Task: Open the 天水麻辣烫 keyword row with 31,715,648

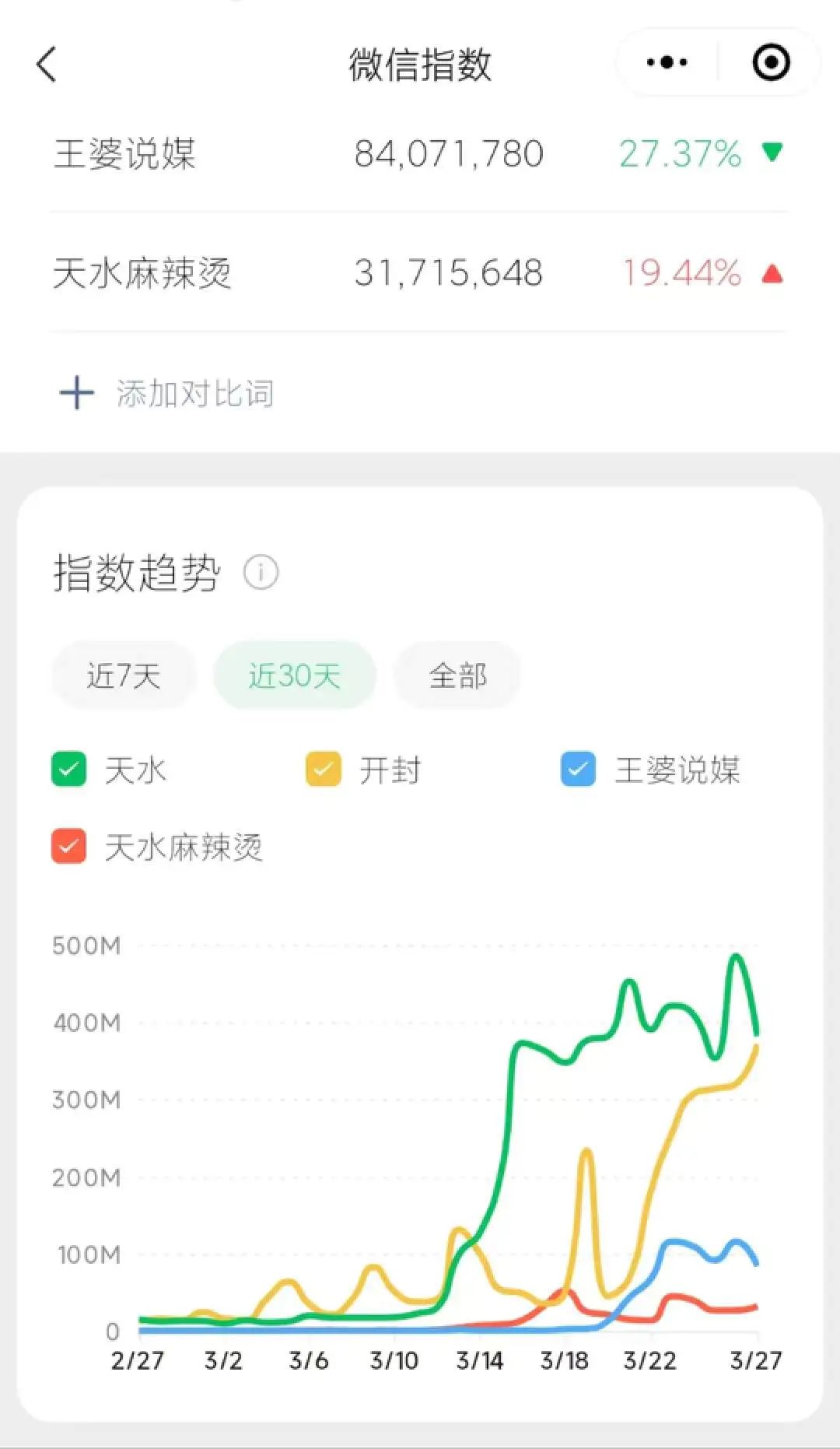Action: (418, 272)
